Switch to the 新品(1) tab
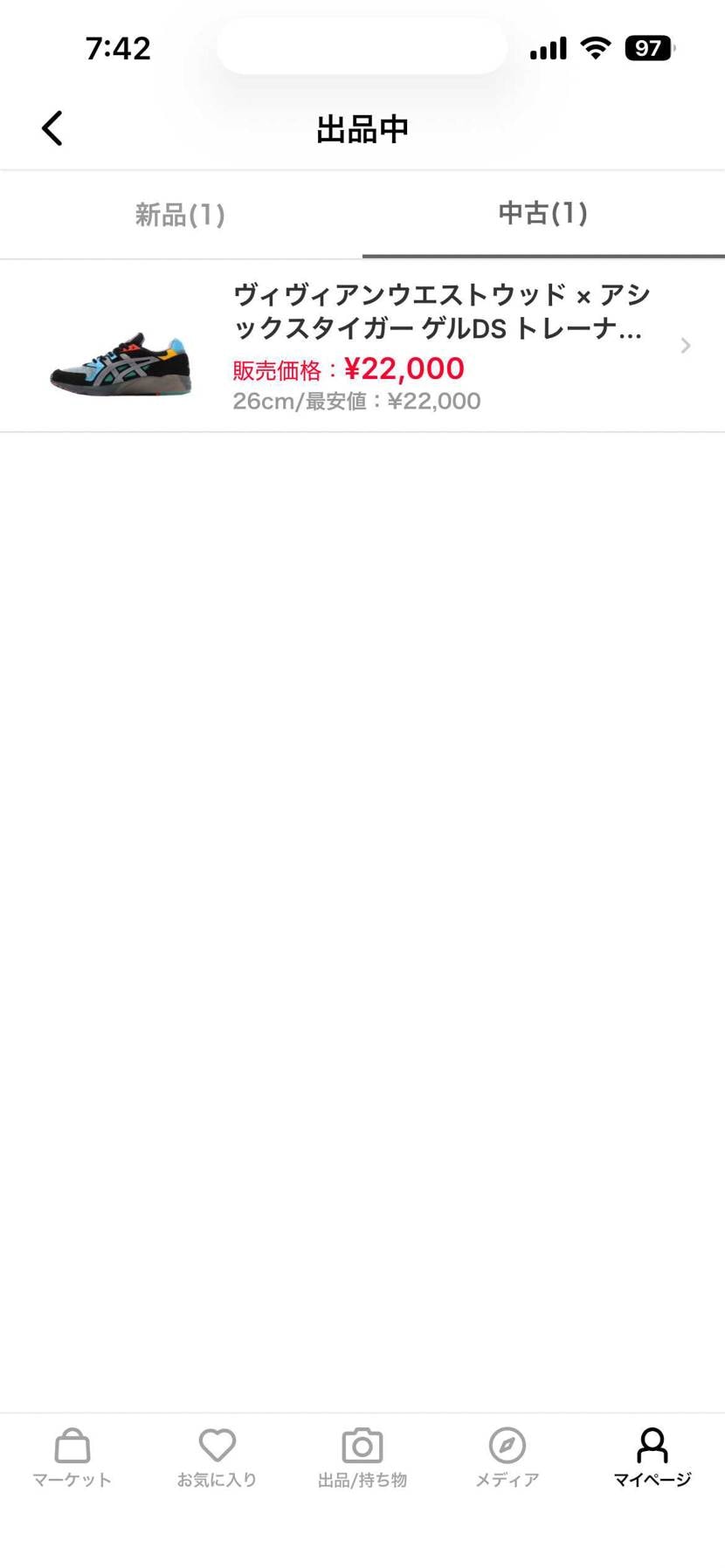Viewport: 725px width, 1568px height. click(181, 215)
